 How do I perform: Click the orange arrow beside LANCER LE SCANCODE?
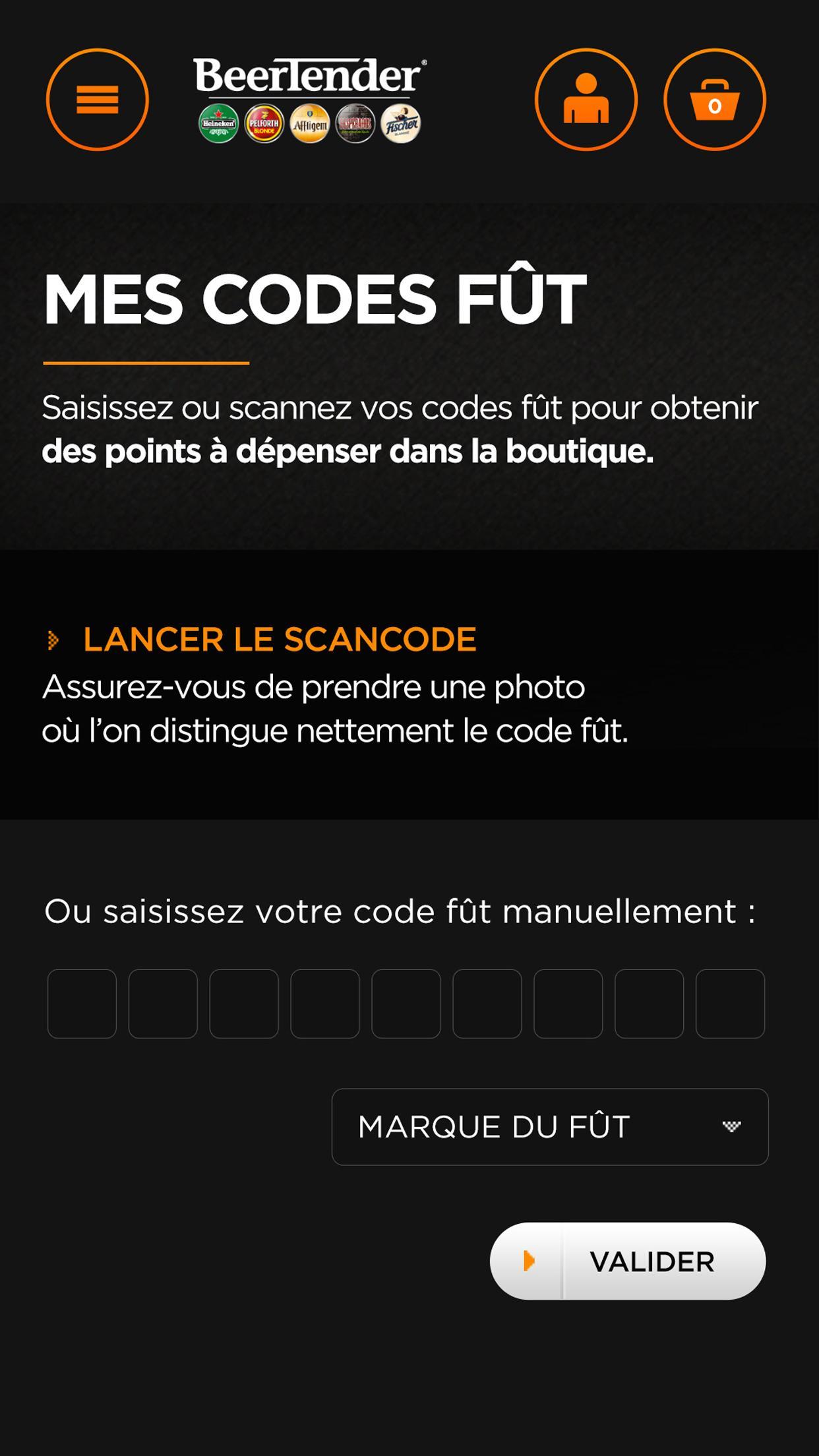point(54,638)
